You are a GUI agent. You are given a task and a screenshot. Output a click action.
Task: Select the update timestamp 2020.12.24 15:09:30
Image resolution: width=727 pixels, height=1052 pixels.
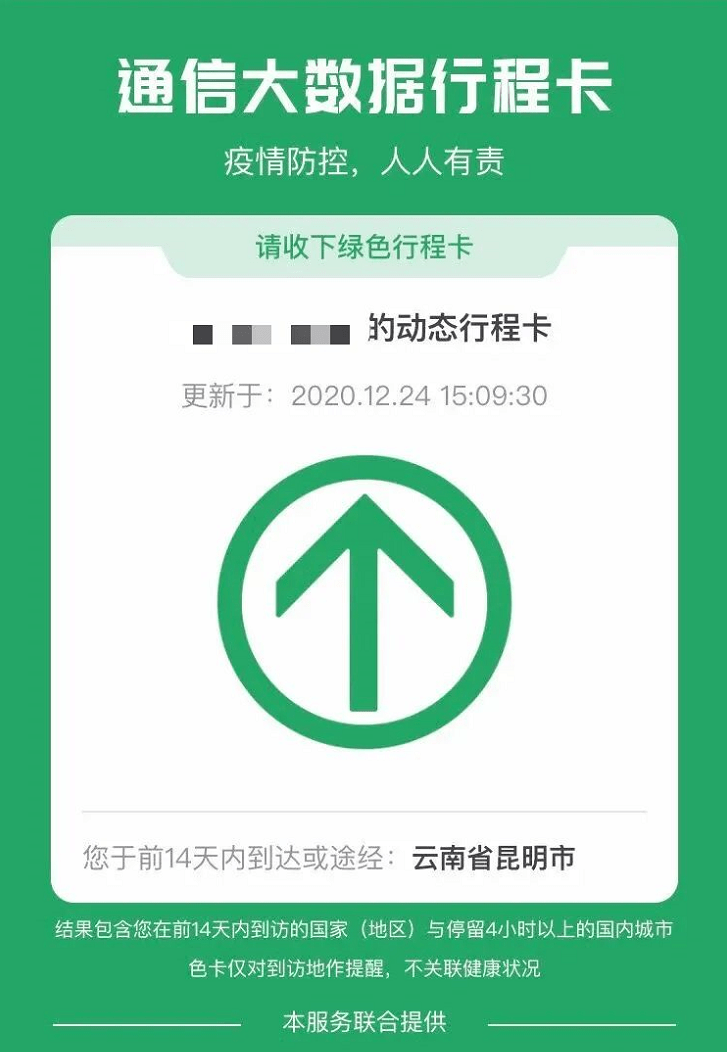420,395
